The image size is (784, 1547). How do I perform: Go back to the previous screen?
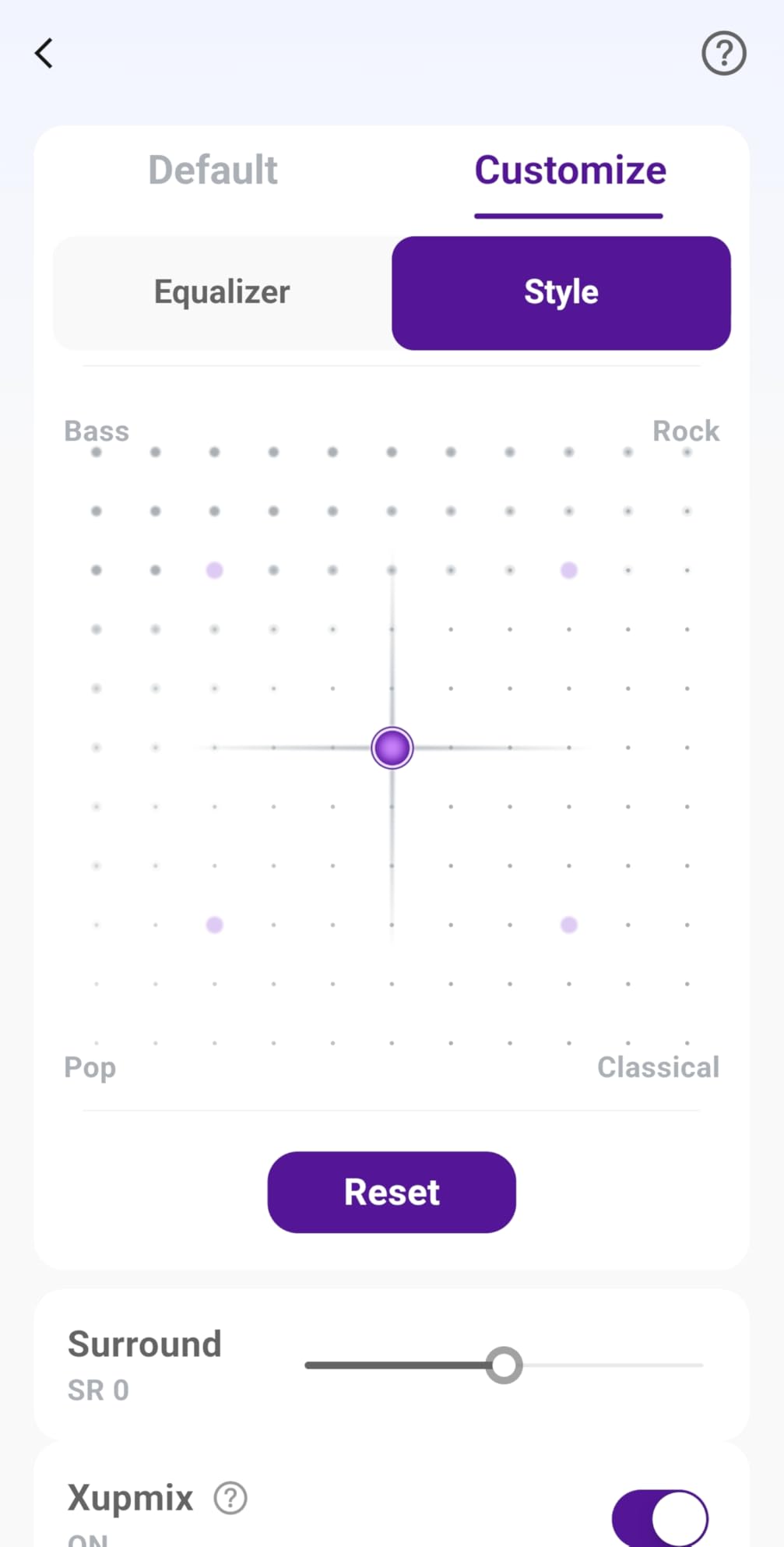pyautogui.click(x=44, y=54)
